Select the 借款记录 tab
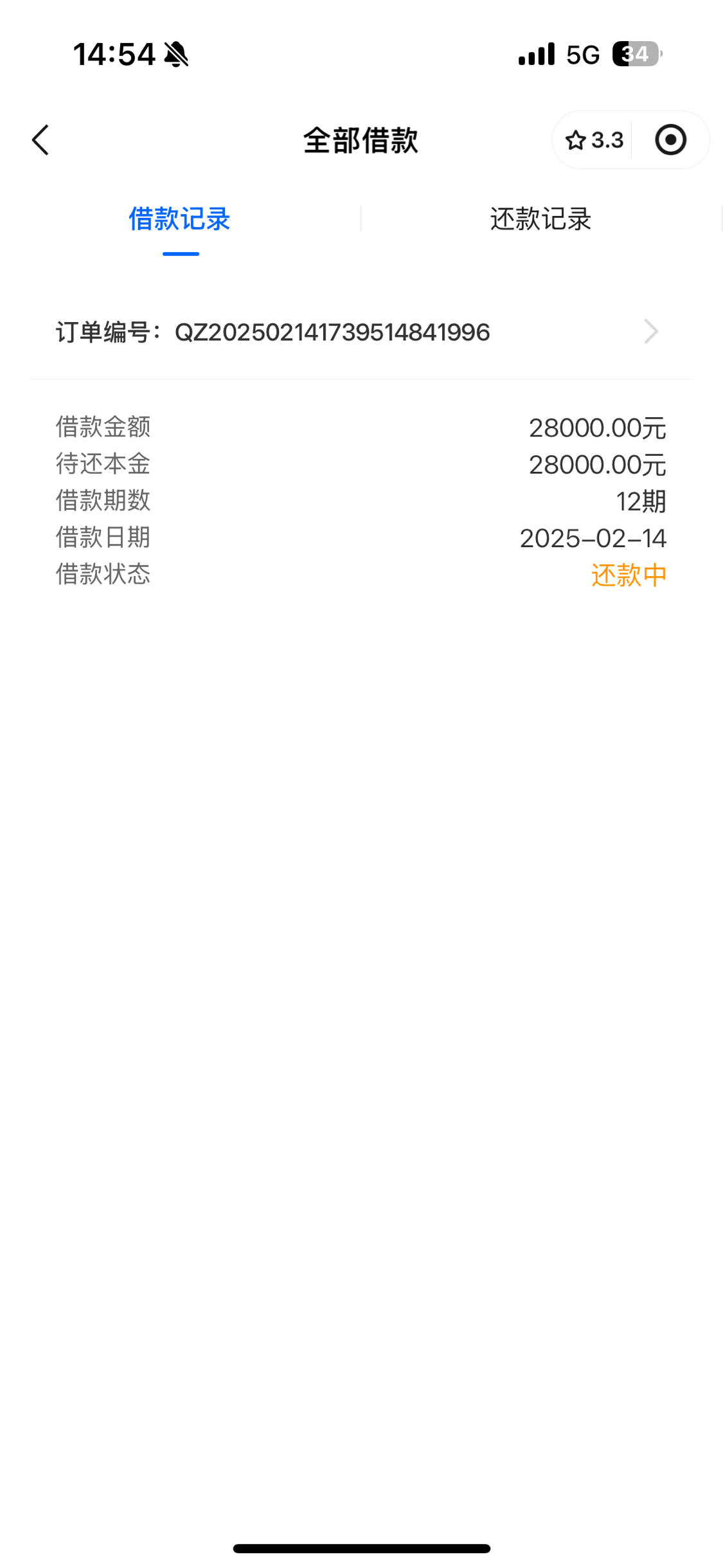The width and height of the screenshot is (723, 1568). pyautogui.click(x=180, y=219)
